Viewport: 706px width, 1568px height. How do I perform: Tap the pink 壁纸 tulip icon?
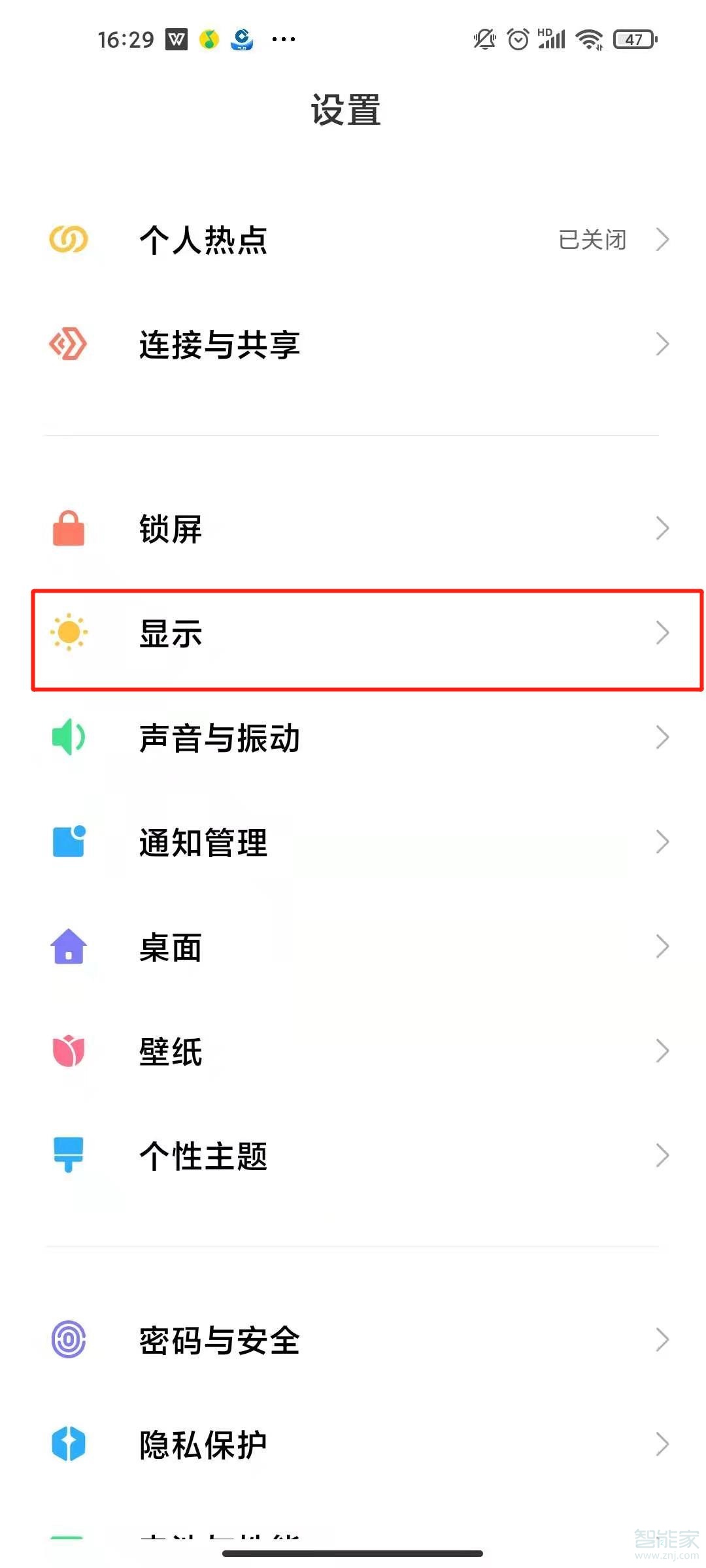pyautogui.click(x=69, y=1052)
